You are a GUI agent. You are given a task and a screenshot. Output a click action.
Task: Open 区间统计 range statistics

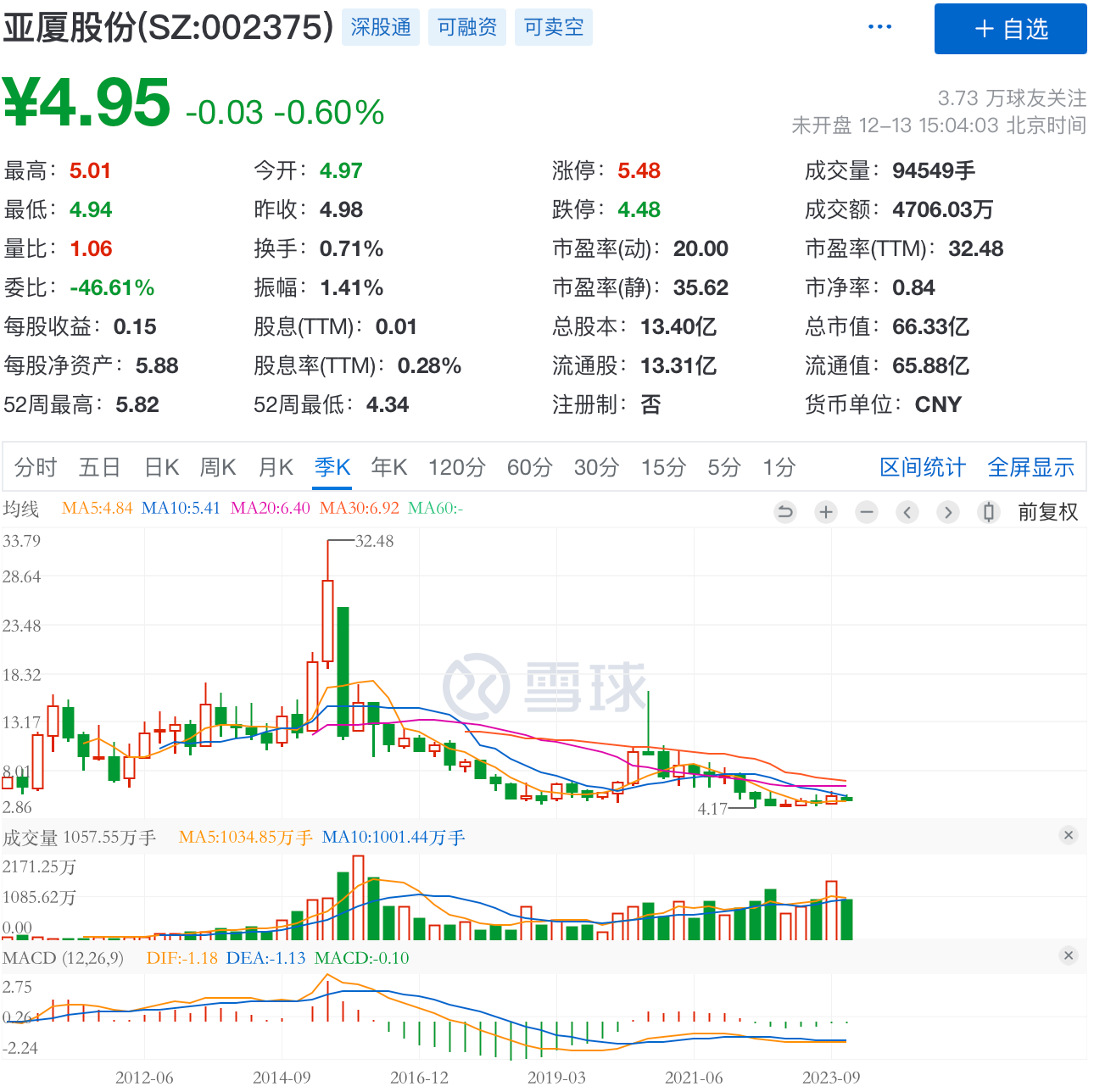pyautogui.click(x=922, y=467)
